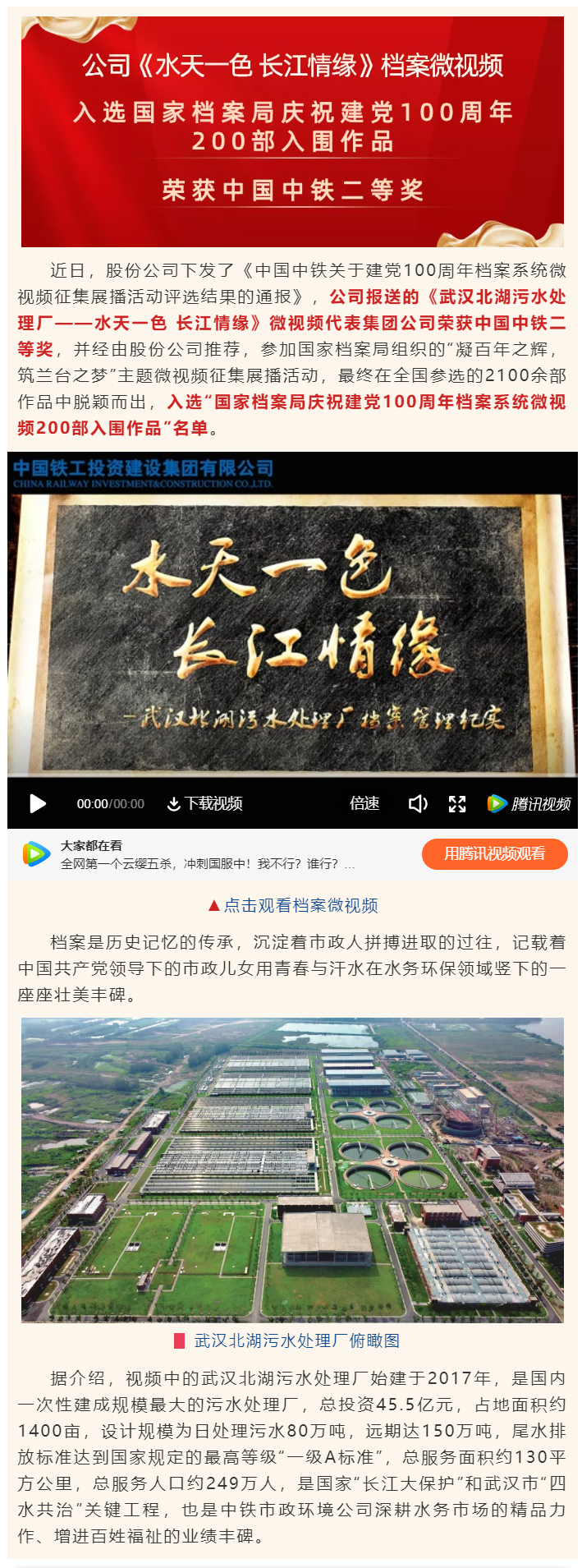Image resolution: width=582 pixels, height=1568 pixels.
Task: Open the 腾讯视频 logo link
Action: [529, 803]
